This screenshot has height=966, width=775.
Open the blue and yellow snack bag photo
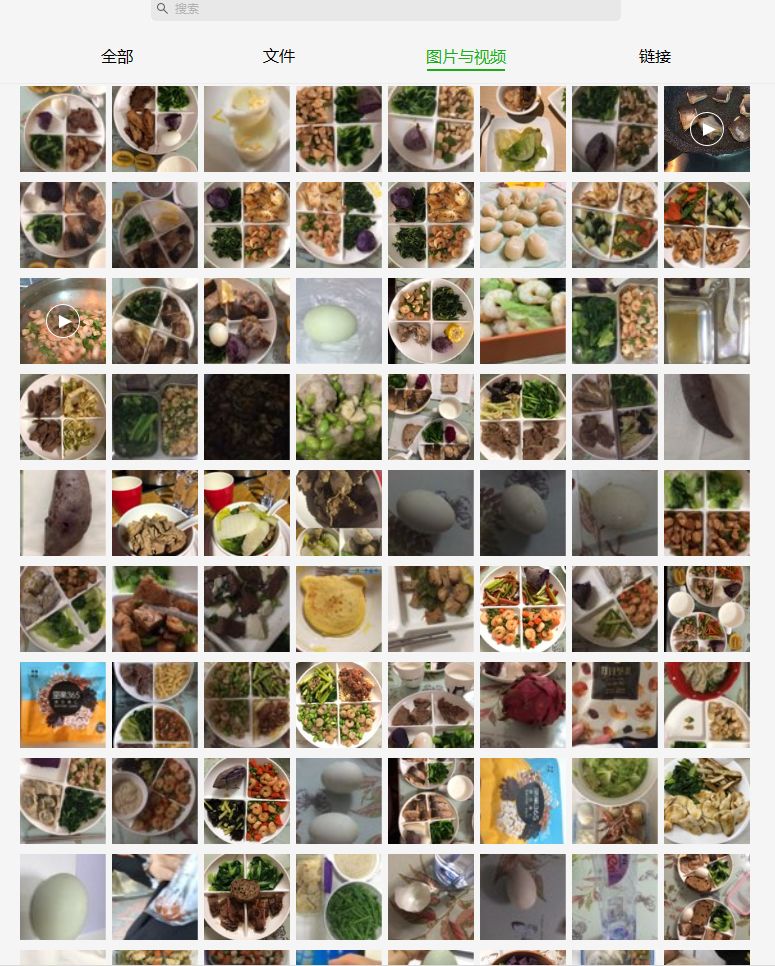click(523, 801)
